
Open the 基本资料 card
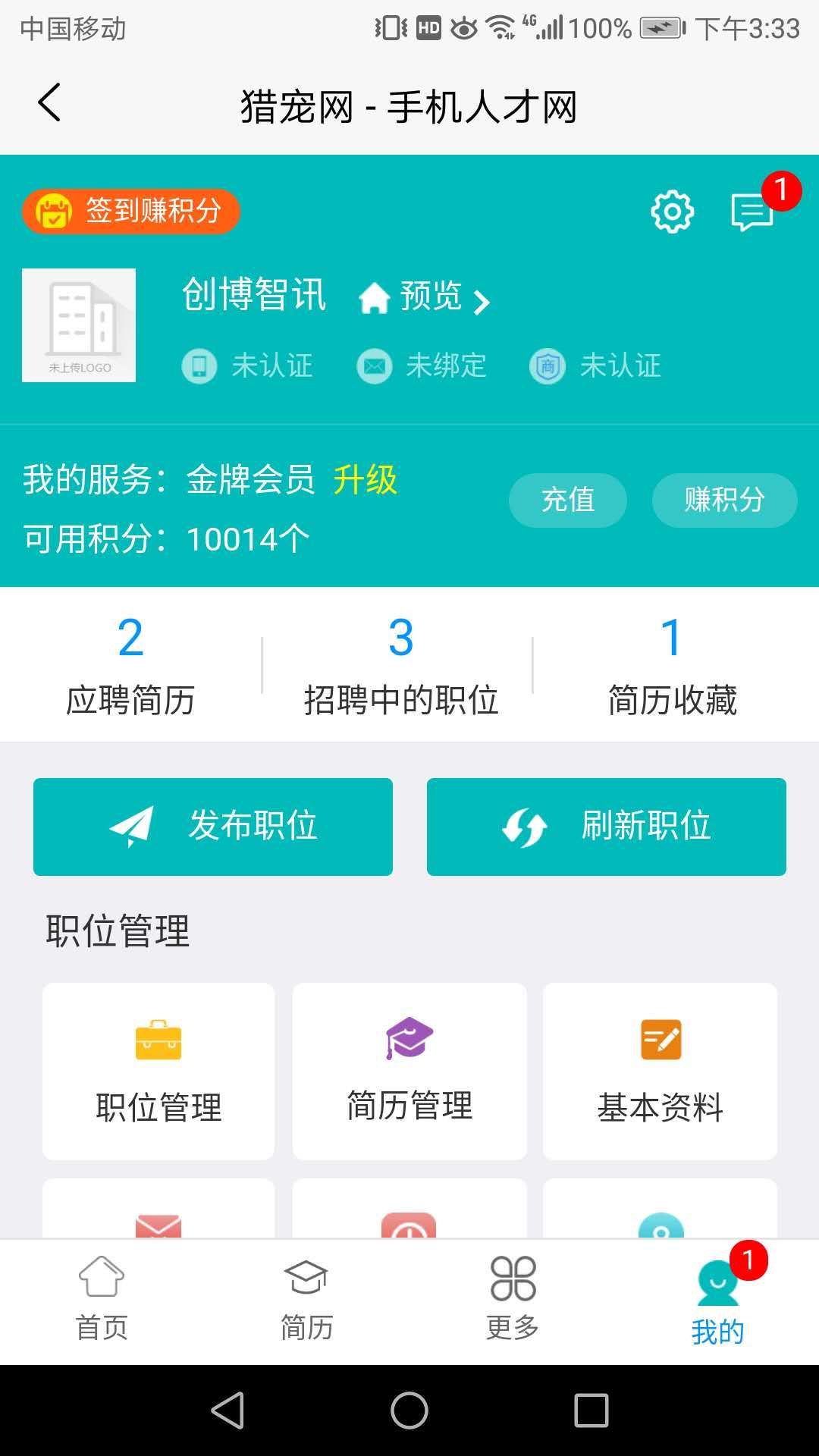click(x=660, y=1071)
